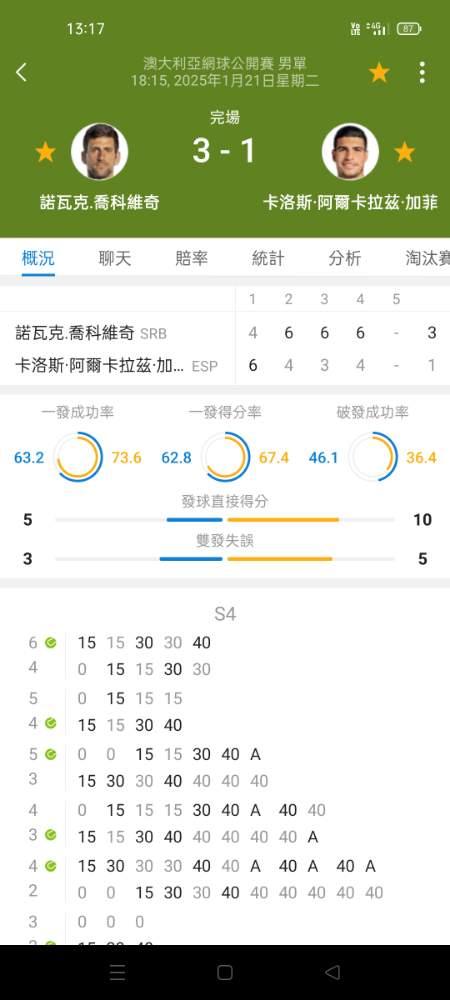The height and width of the screenshot is (1000, 450).
Task: Go back using the top-left arrow
Action: click(x=21, y=72)
